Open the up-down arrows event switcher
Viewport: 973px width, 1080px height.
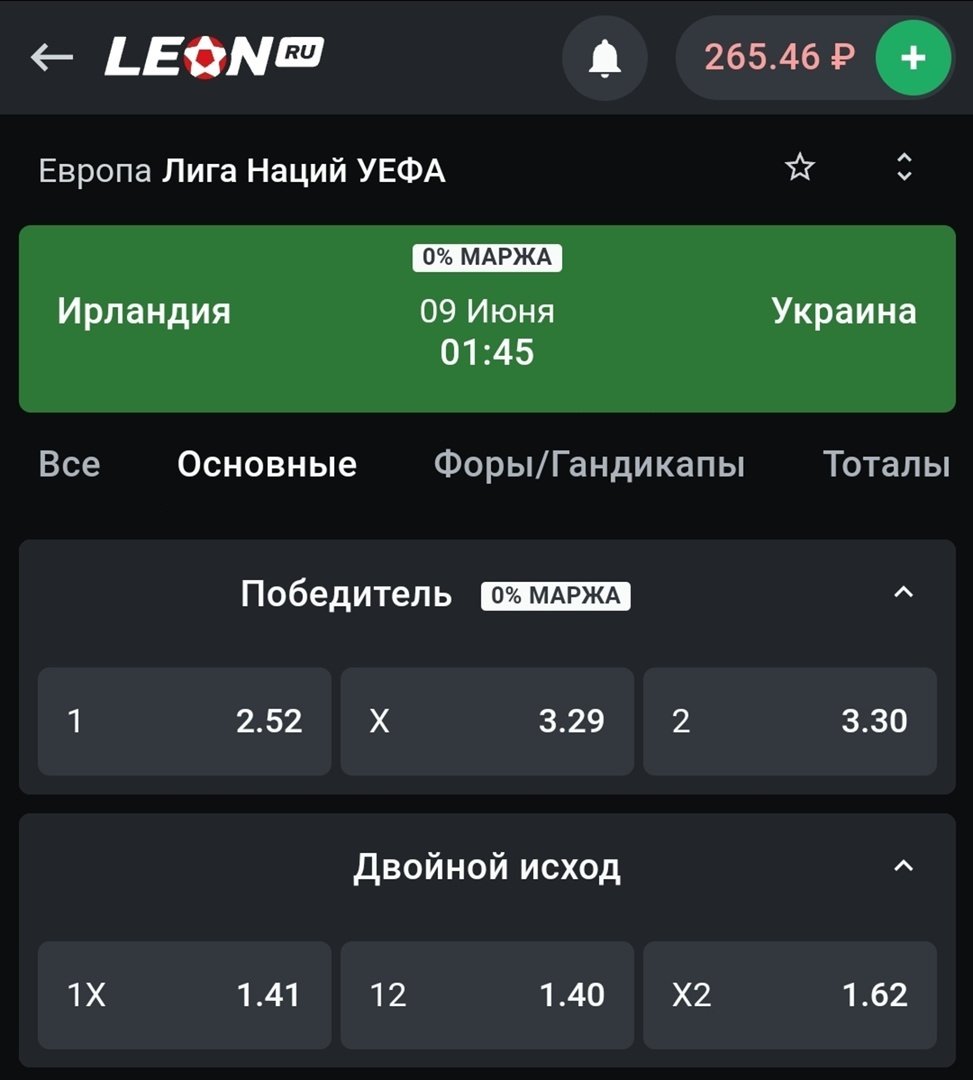point(904,167)
